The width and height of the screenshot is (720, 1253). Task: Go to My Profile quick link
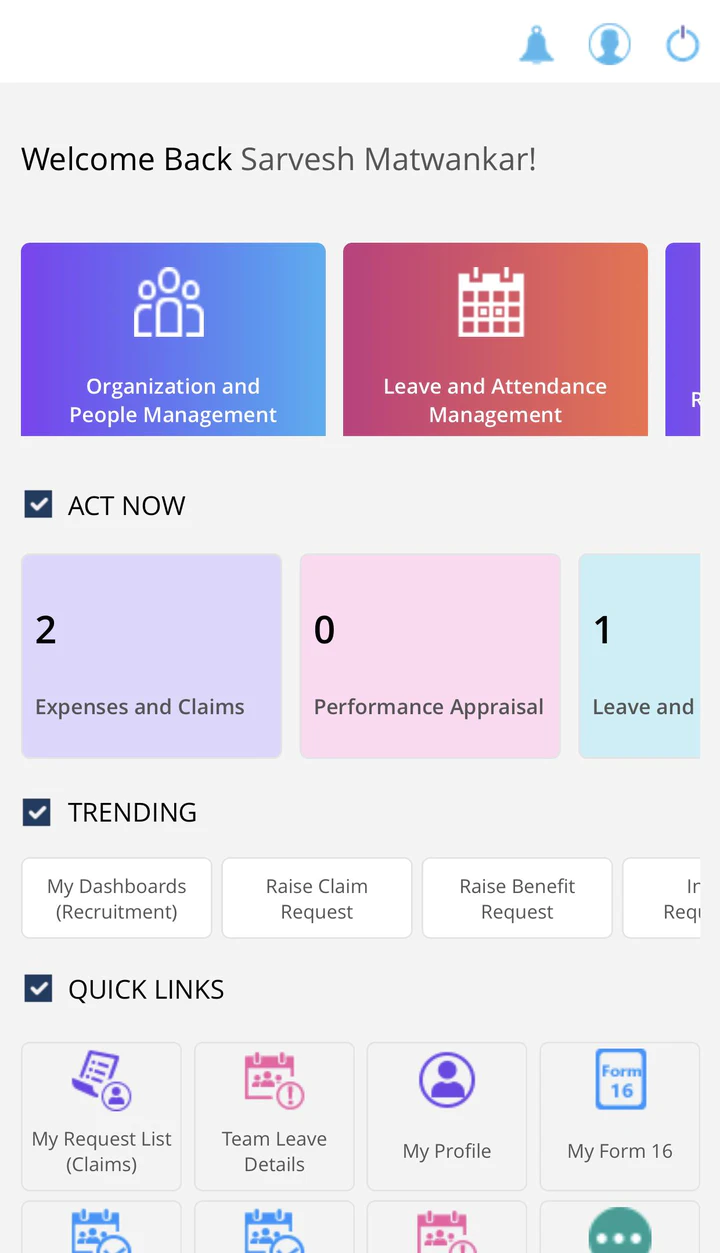[x=447, y=1116]
